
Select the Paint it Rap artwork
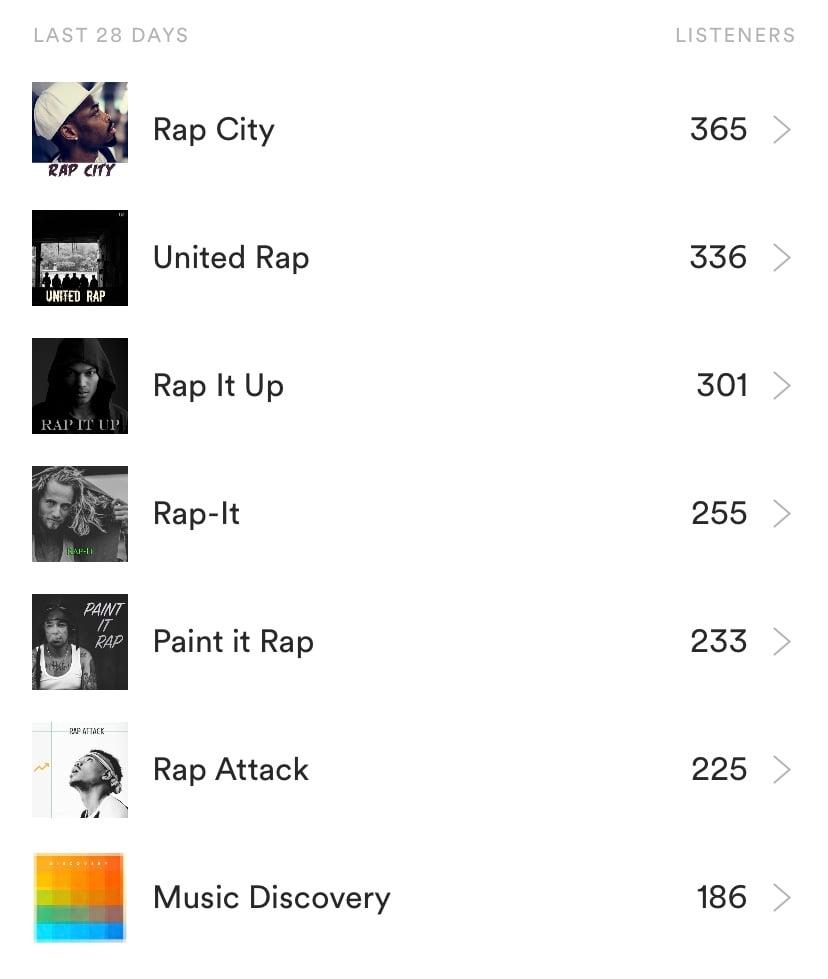click(80, 641)
